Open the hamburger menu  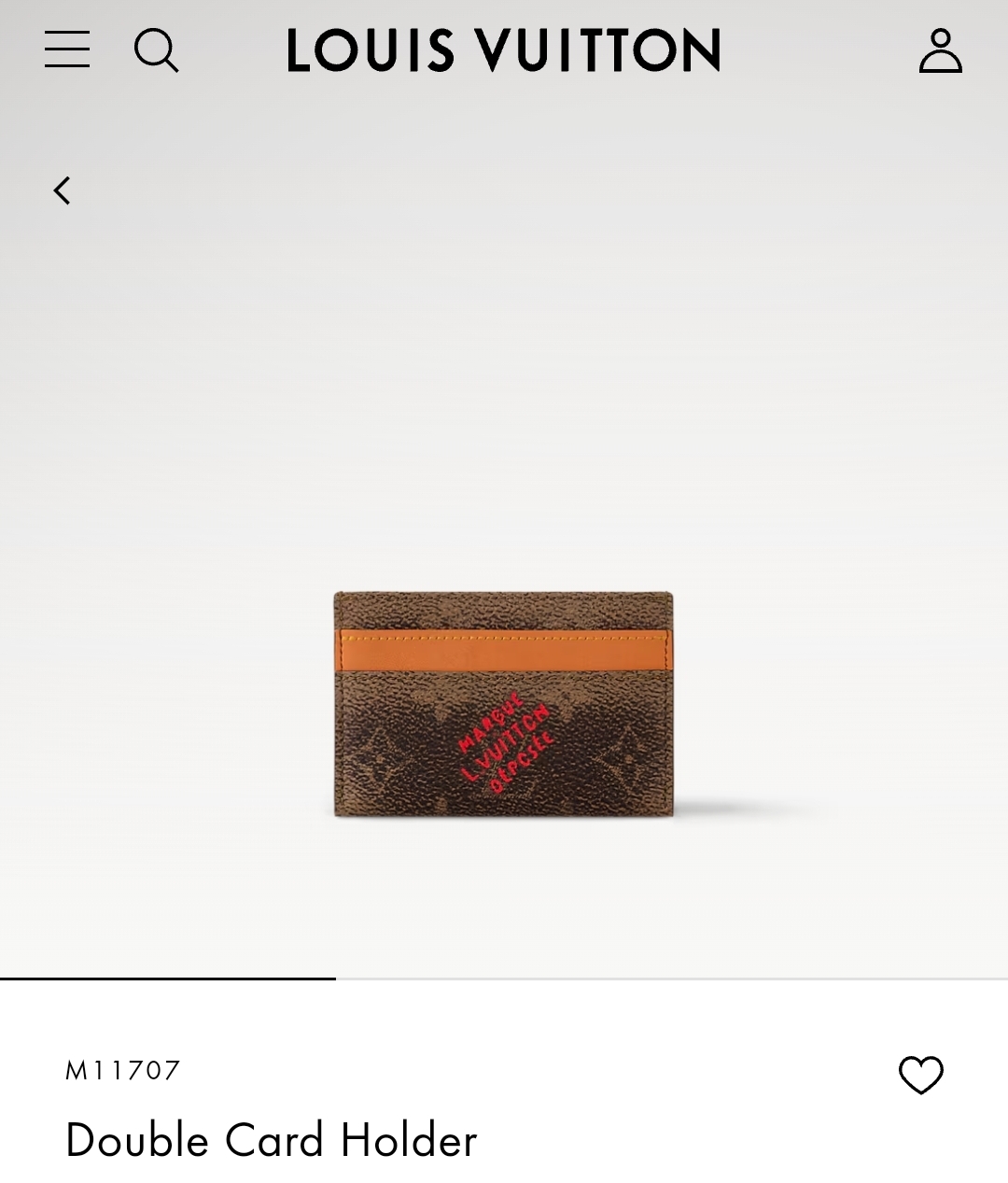[x=67, y=49]
